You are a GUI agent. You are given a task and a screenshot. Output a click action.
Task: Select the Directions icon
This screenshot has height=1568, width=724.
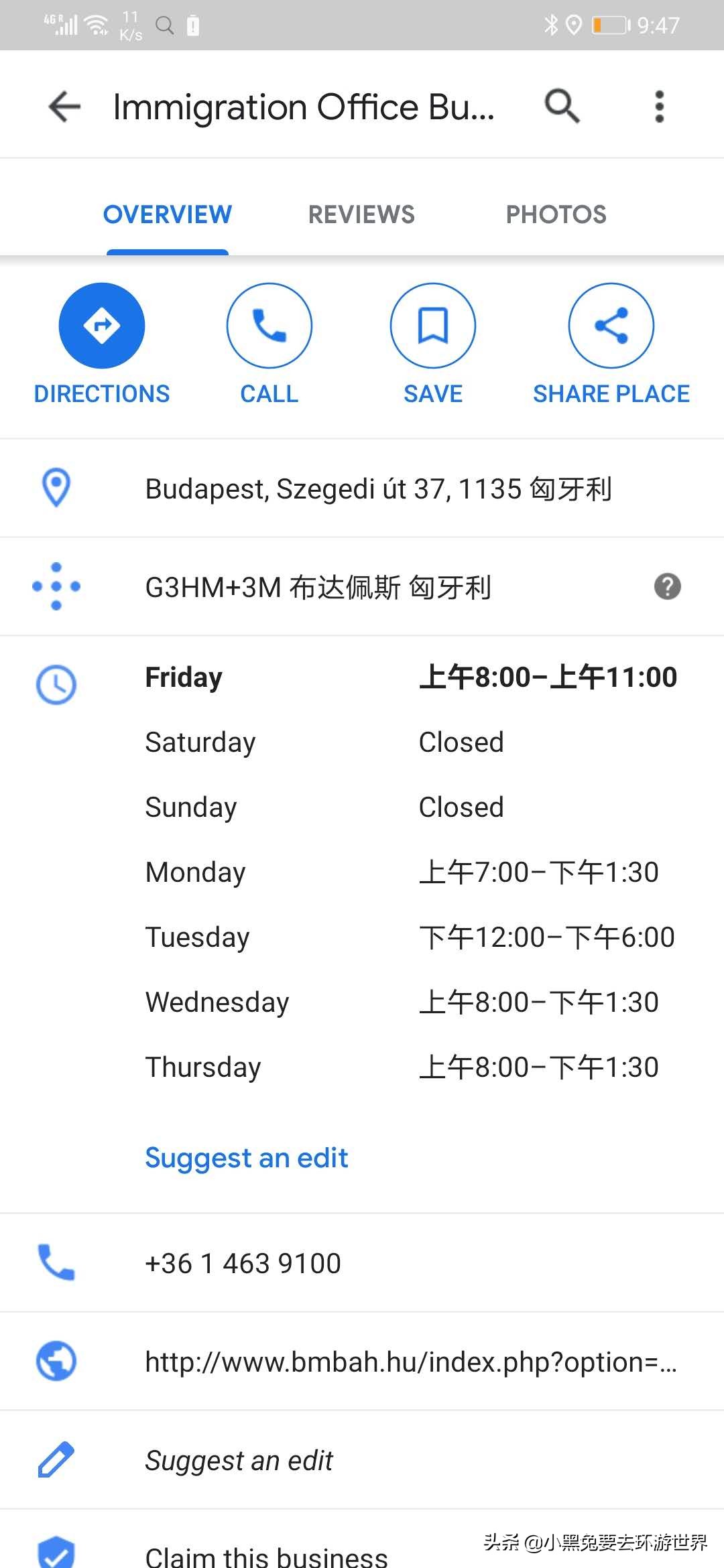(x=101, y=325)
